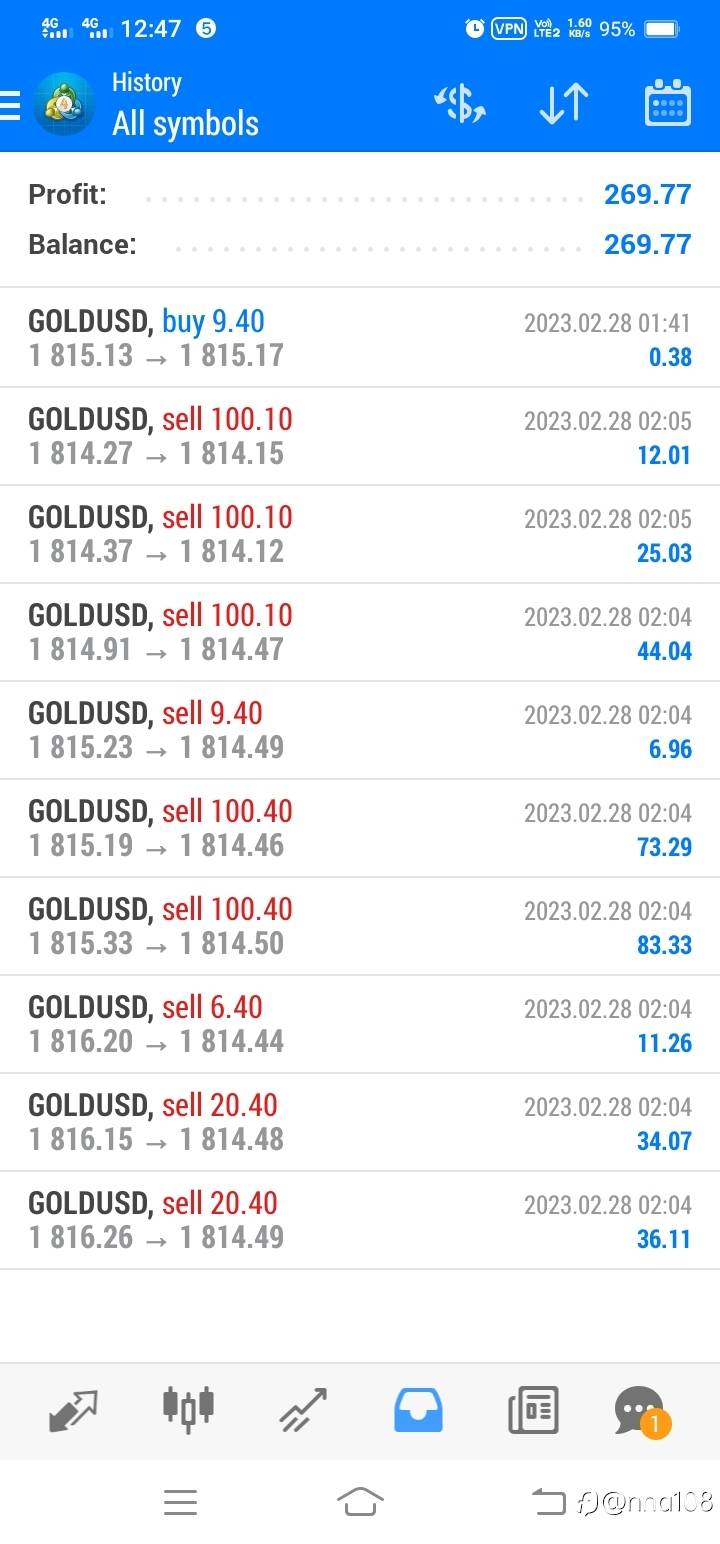Open the sell 6.40 GOLDUSD trade
This screenshot has width=720, height=1544.
coord(360,1024)
